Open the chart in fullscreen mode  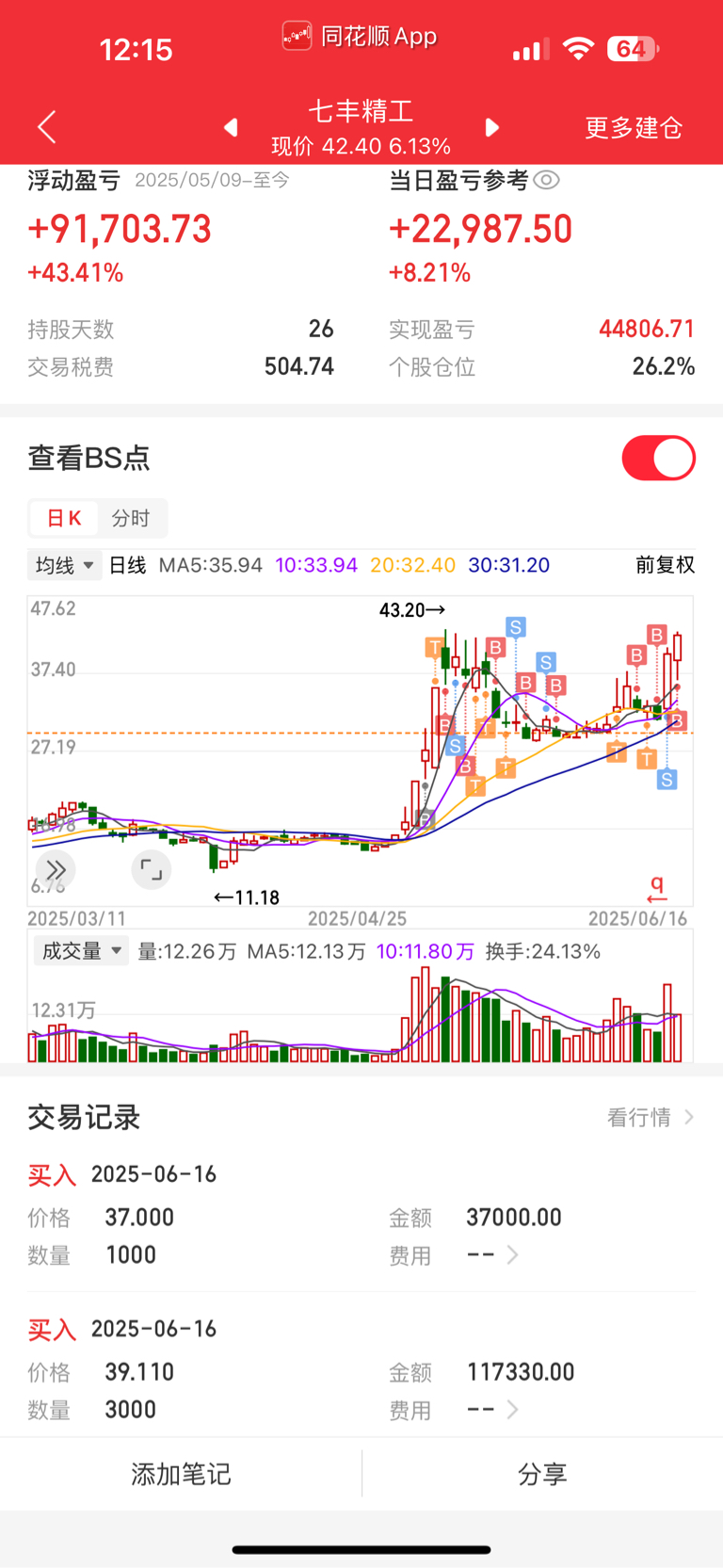pos(151,869)
